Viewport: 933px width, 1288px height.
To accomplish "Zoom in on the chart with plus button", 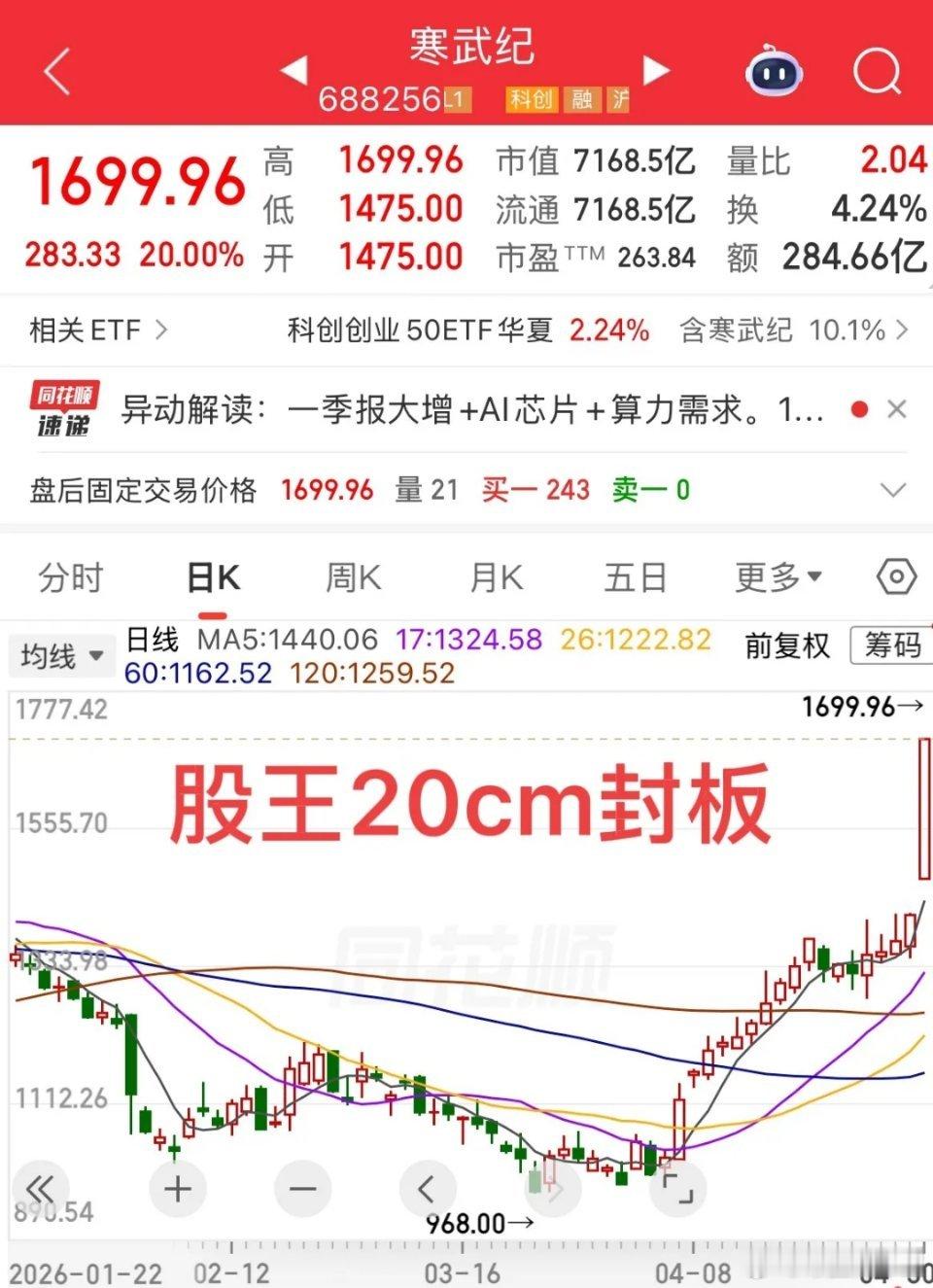I will (x=176, y=1188).
